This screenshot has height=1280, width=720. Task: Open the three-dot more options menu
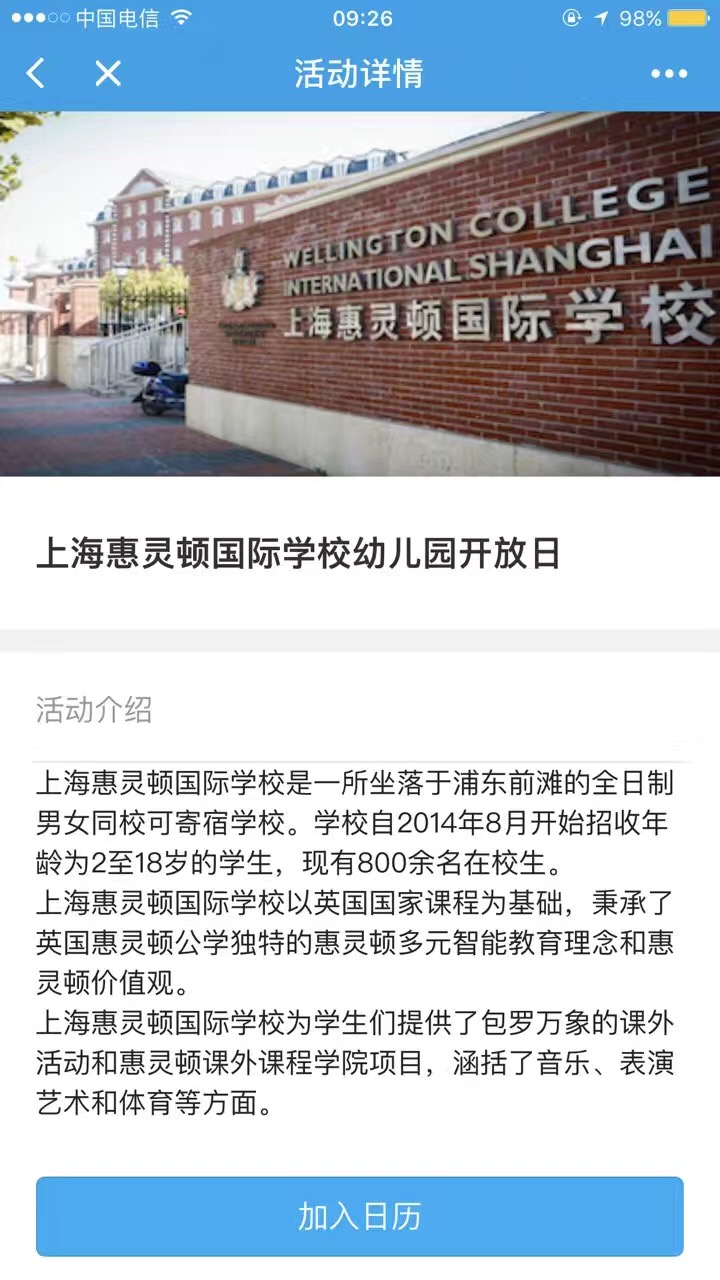pyautogui.click(x=669, y=73)
